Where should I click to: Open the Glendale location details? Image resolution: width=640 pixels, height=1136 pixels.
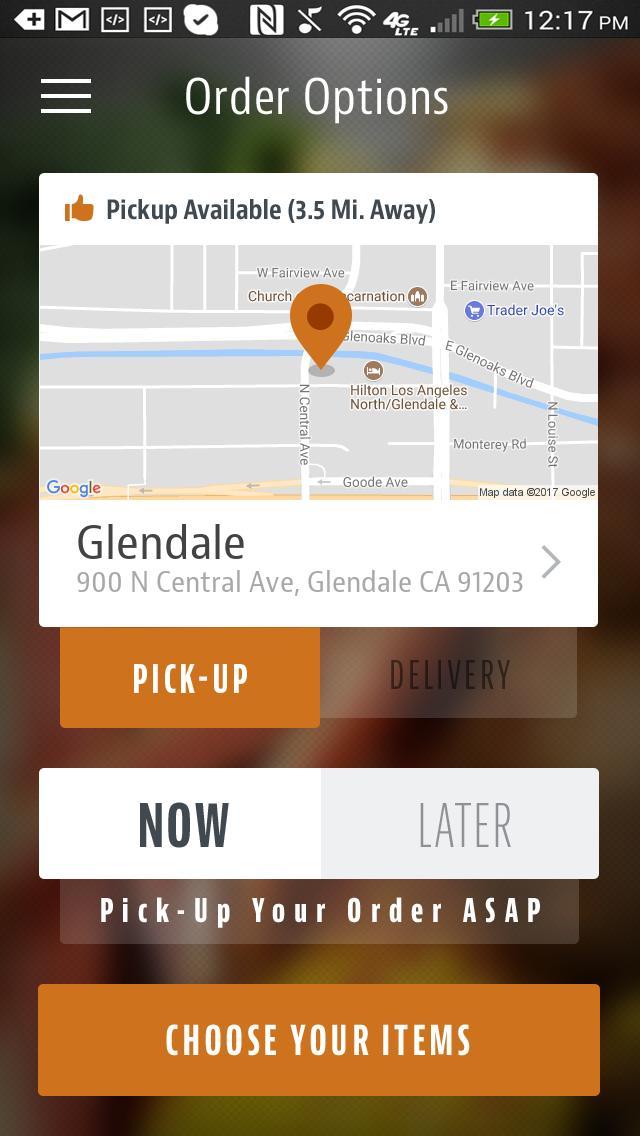pyautogui.click(x=318, y=562)
